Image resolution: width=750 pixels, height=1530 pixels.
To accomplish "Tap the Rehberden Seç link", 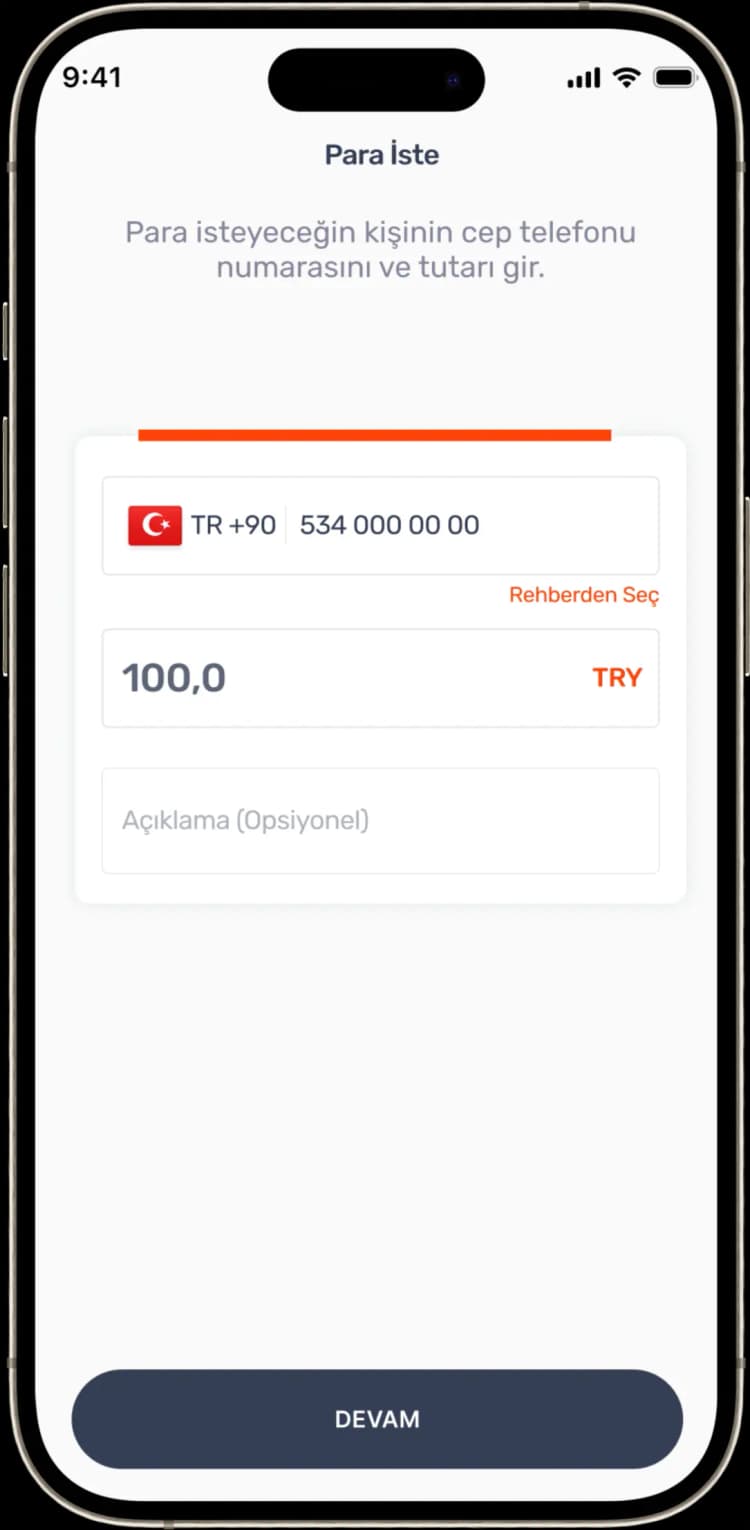I will (x=584, y=595).
